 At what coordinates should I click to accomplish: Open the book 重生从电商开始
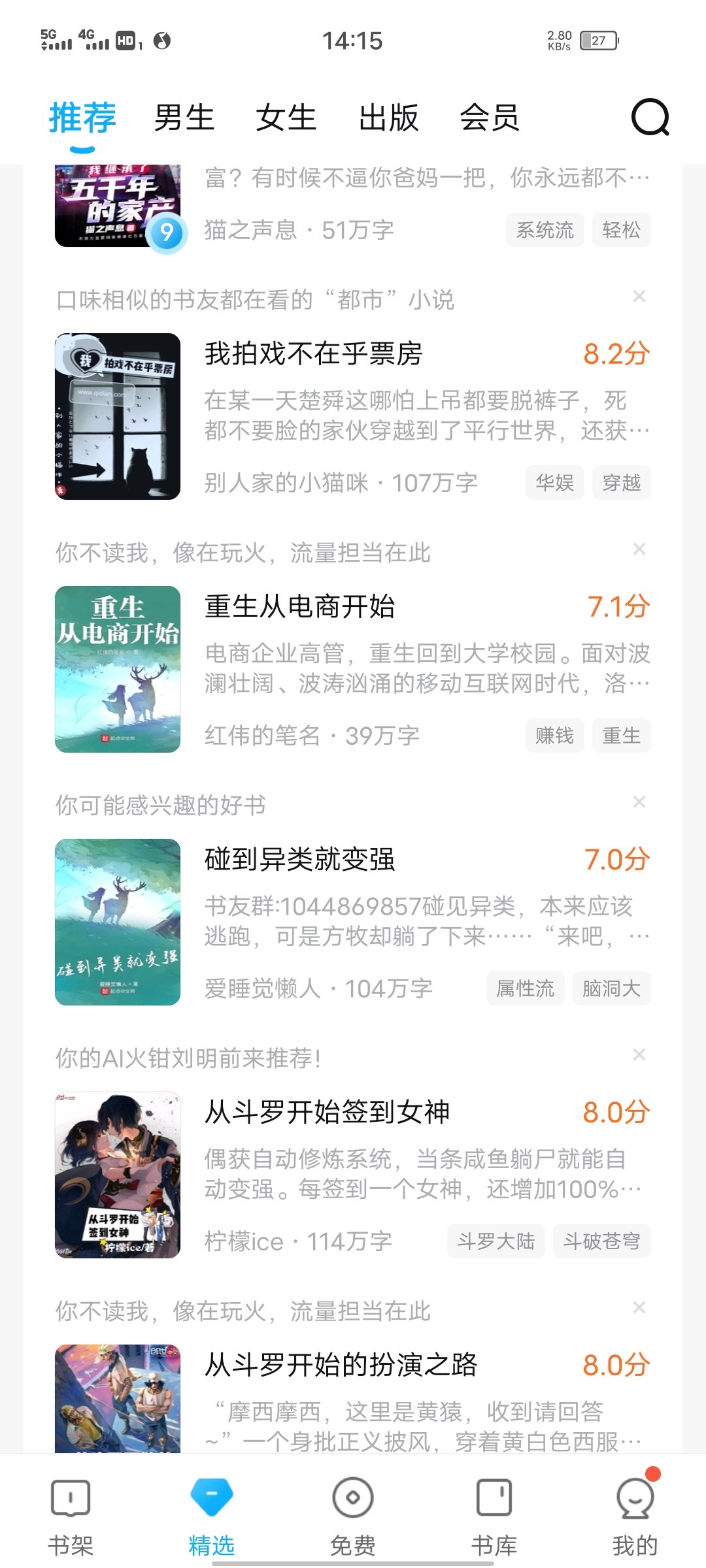tap(300, 607)
